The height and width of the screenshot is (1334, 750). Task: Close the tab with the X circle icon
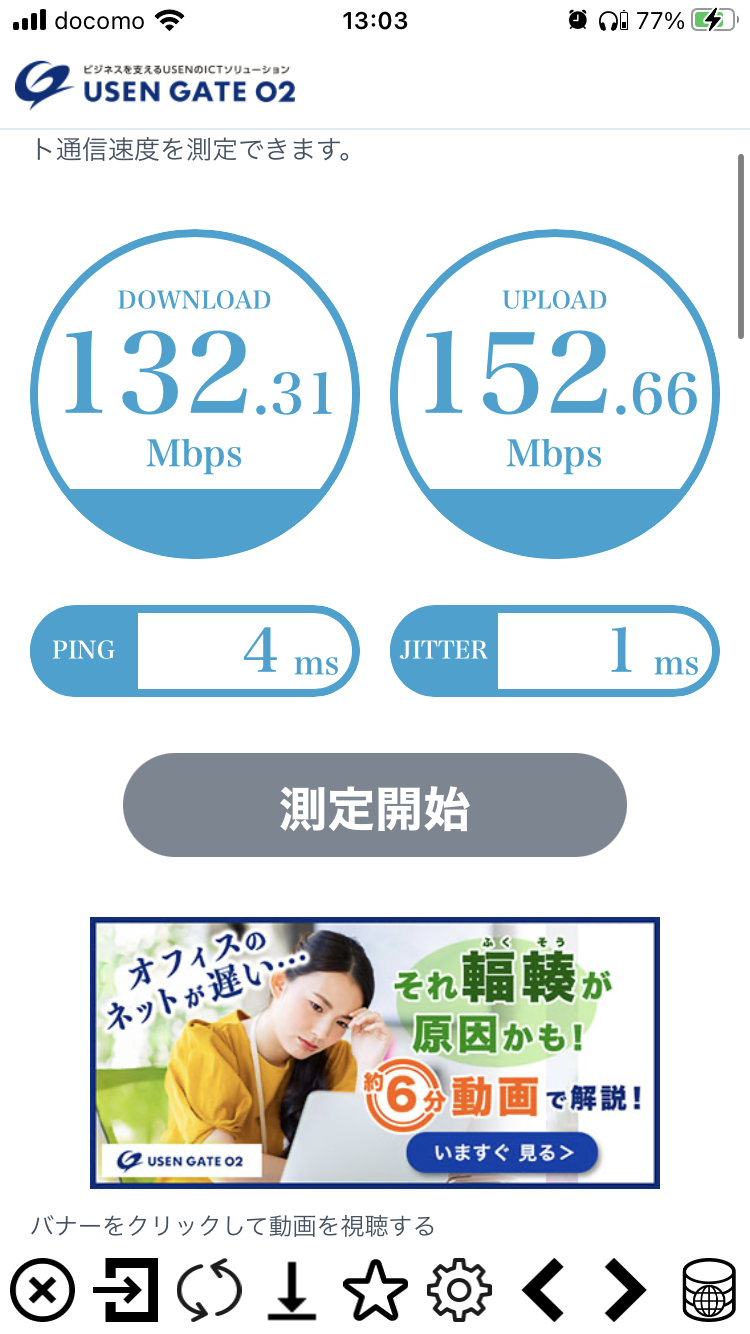click(42, 1290)
